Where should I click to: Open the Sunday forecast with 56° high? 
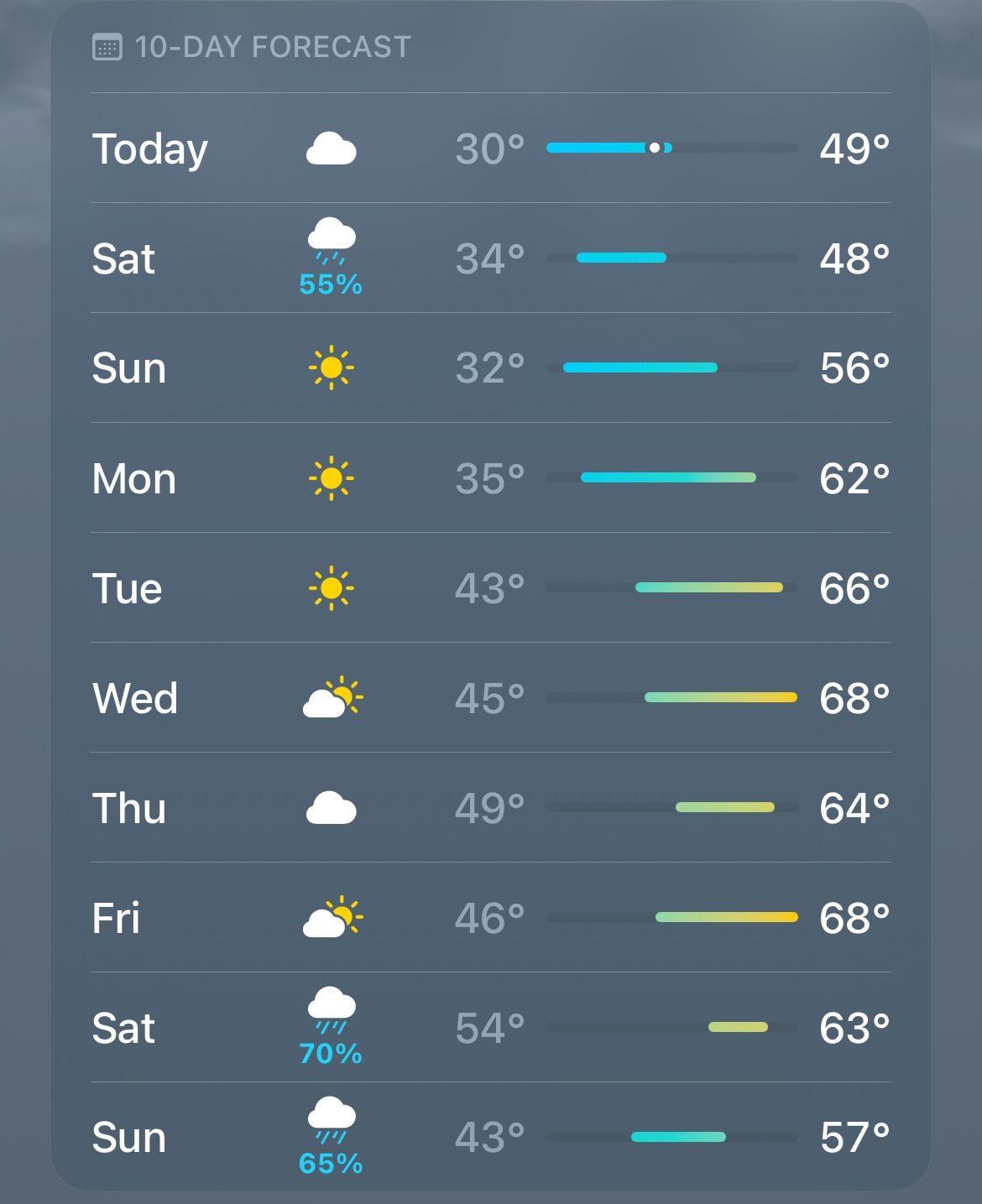tap(491, 368)
